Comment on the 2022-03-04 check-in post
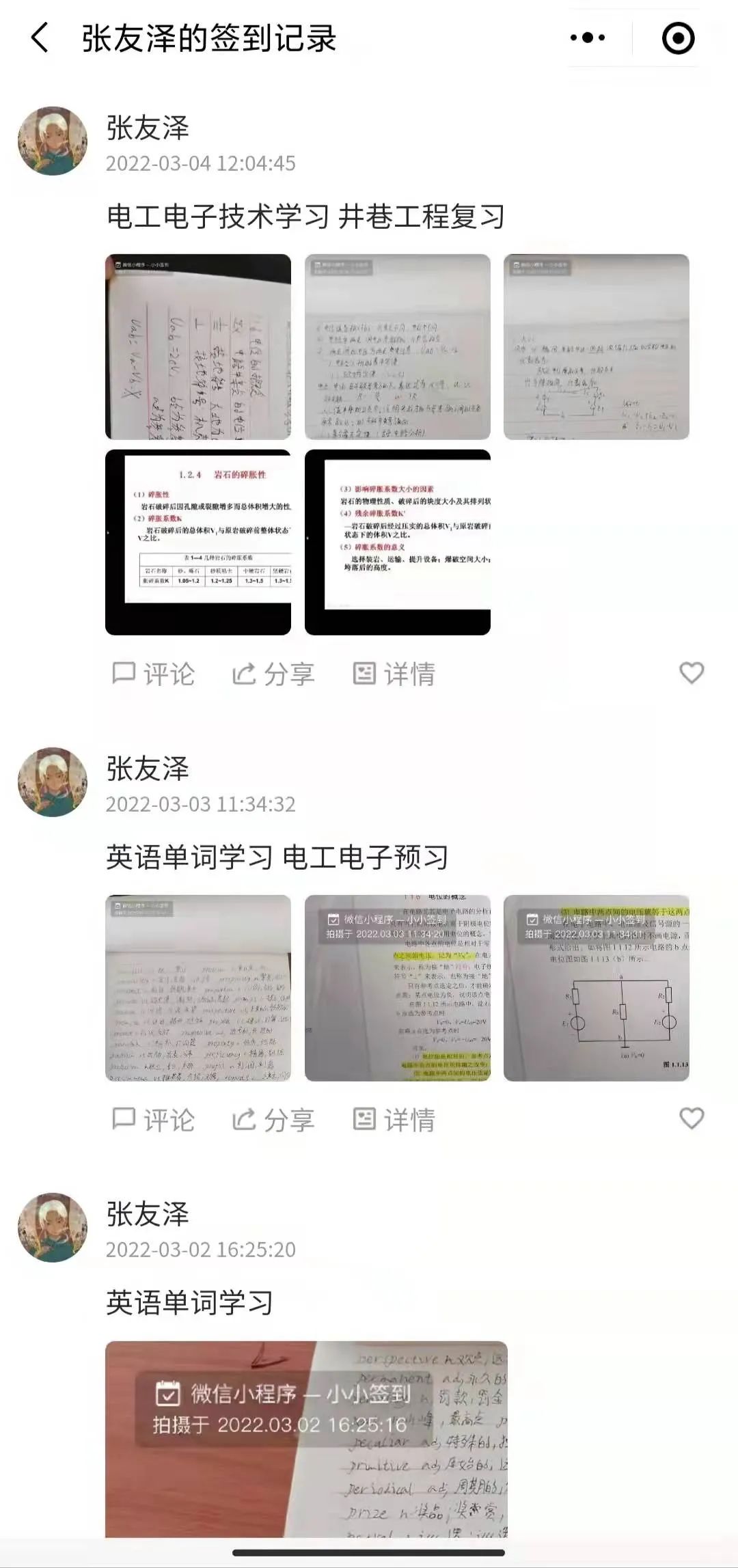738x1568 pixels. (153, 674)
